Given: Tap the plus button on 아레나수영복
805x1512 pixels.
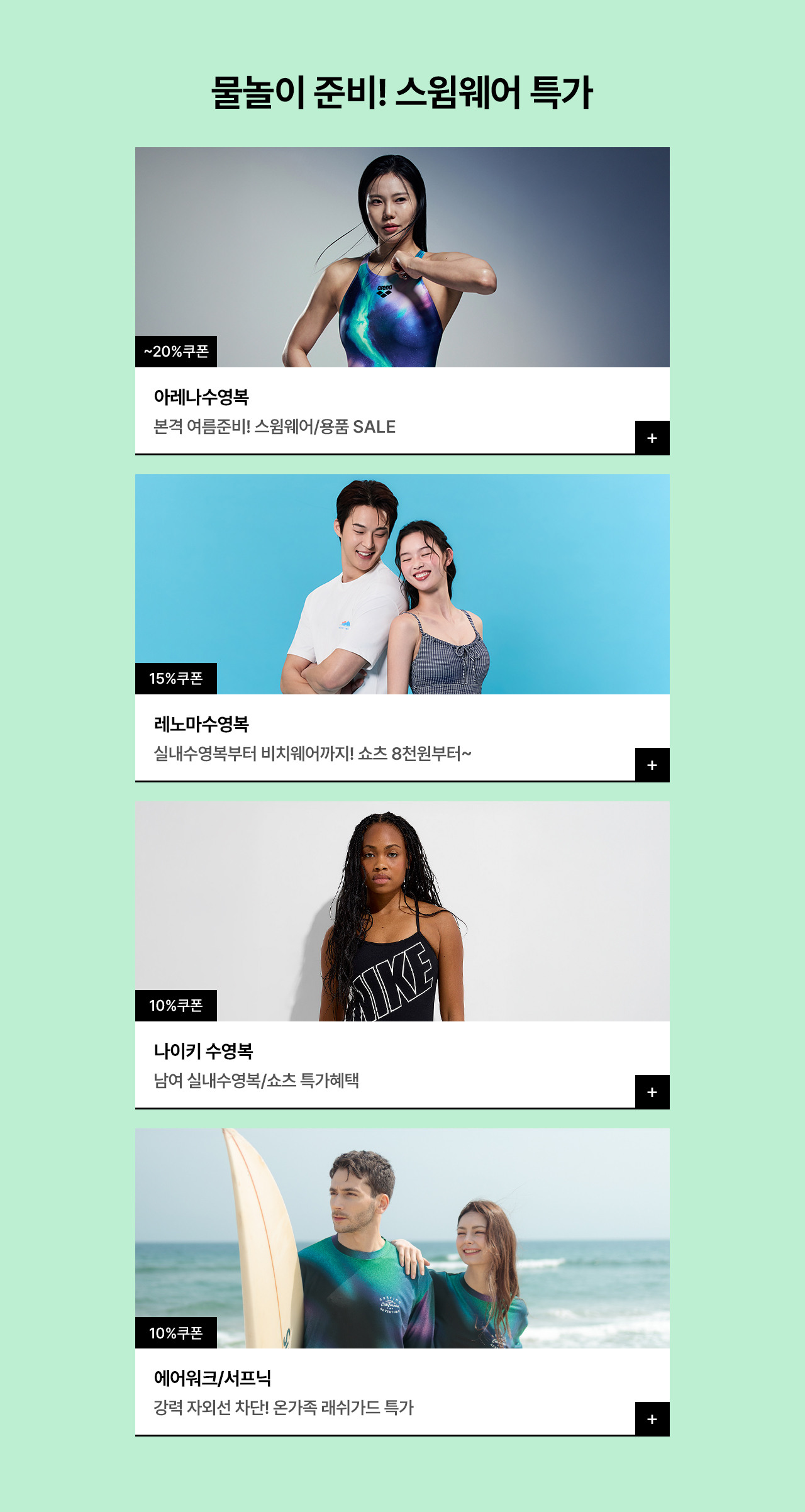Looking at the screenshot, I should pyautogui.click(x=652, y=438).
